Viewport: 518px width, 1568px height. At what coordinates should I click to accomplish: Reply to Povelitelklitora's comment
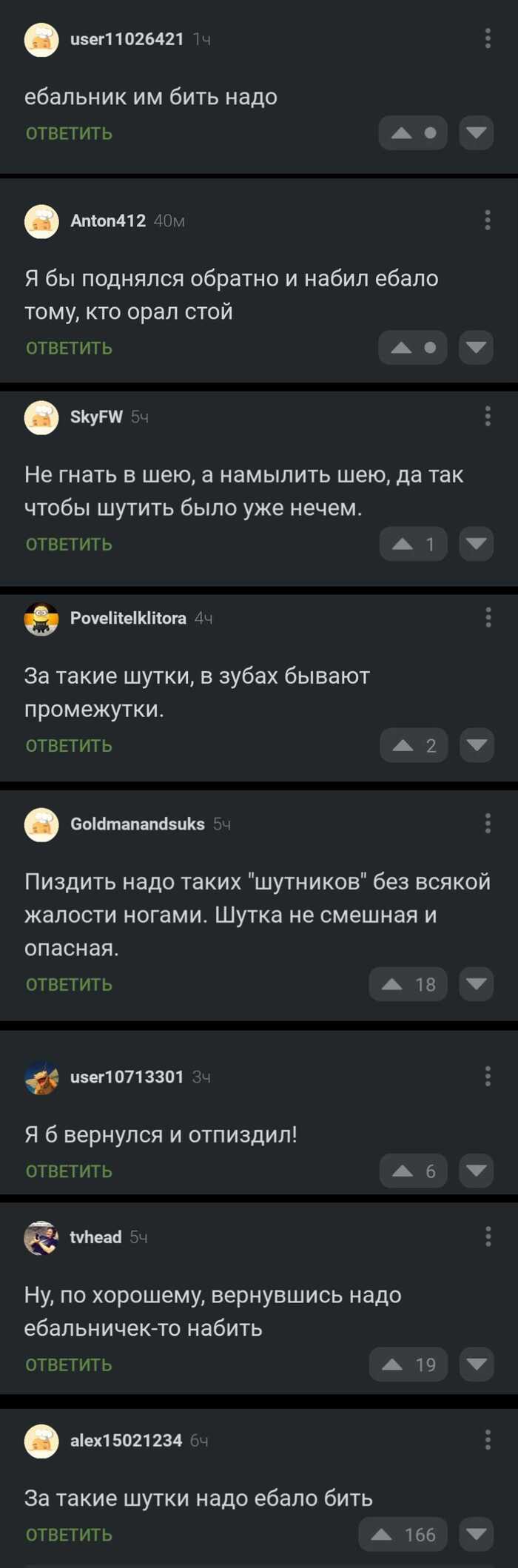(x=69, y=745)
